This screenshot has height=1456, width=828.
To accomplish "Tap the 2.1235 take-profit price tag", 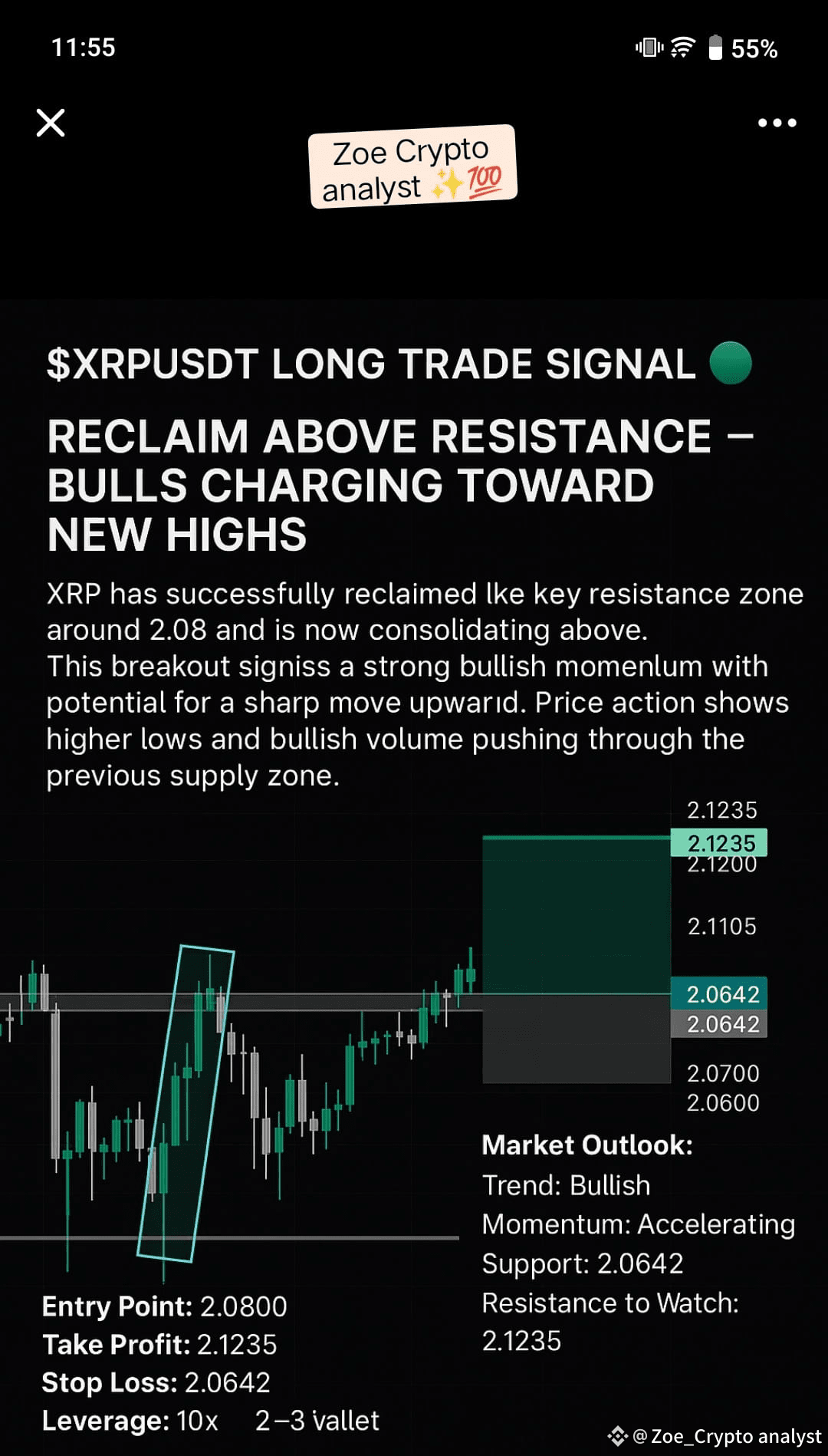I will [x=719, y=842].
